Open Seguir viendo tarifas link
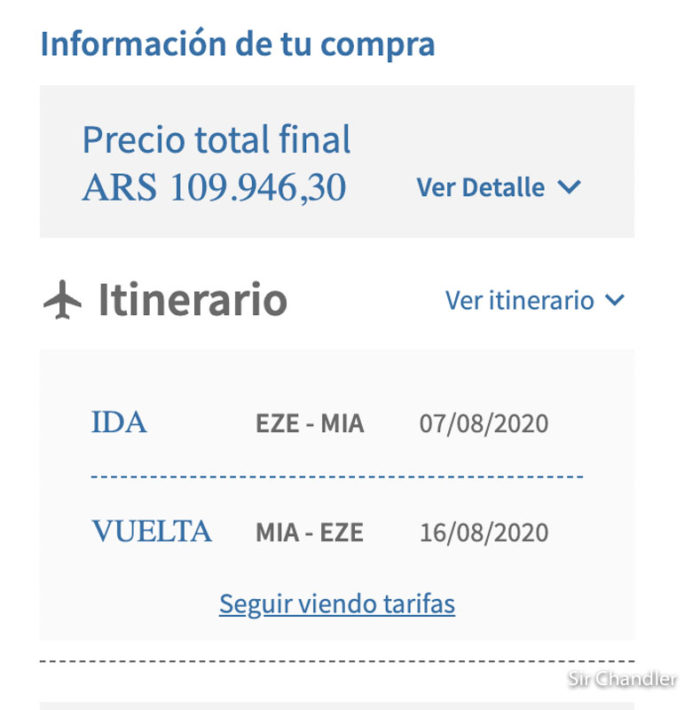This screenshot has height=710, width=700. (x=337, y=604)
